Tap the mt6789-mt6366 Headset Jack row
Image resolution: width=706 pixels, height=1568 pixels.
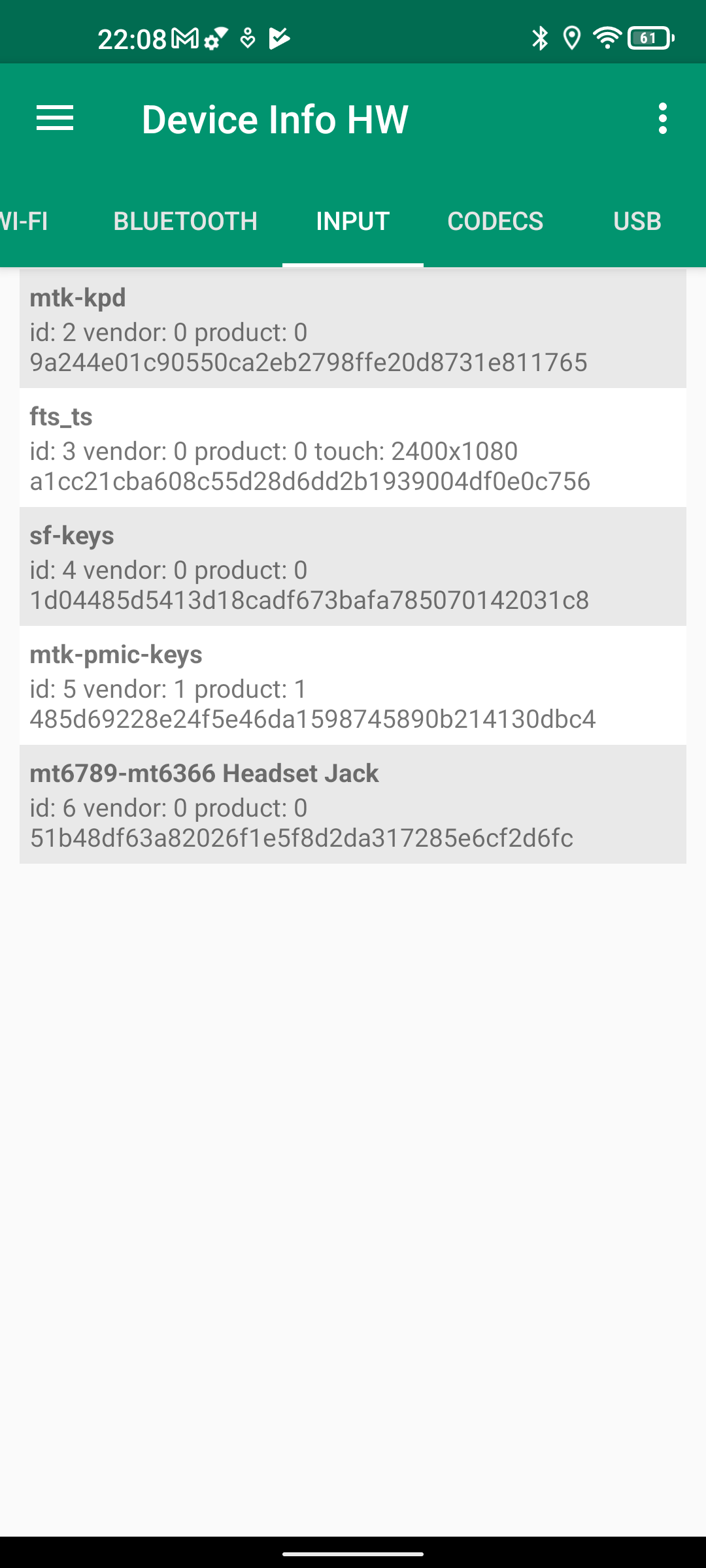(353, 805)
